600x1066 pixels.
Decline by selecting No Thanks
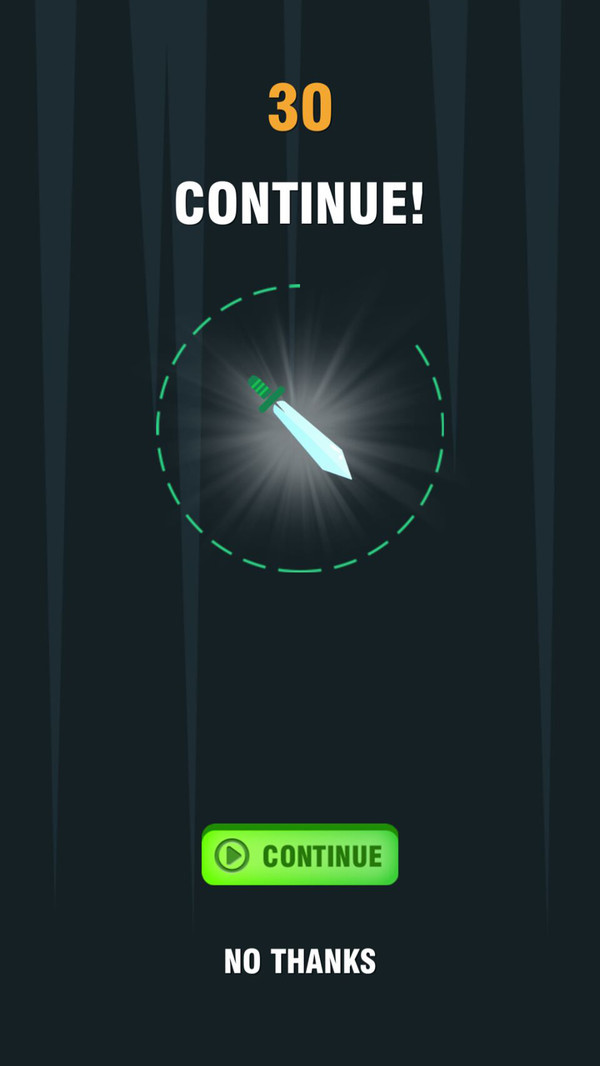[300, 962]
